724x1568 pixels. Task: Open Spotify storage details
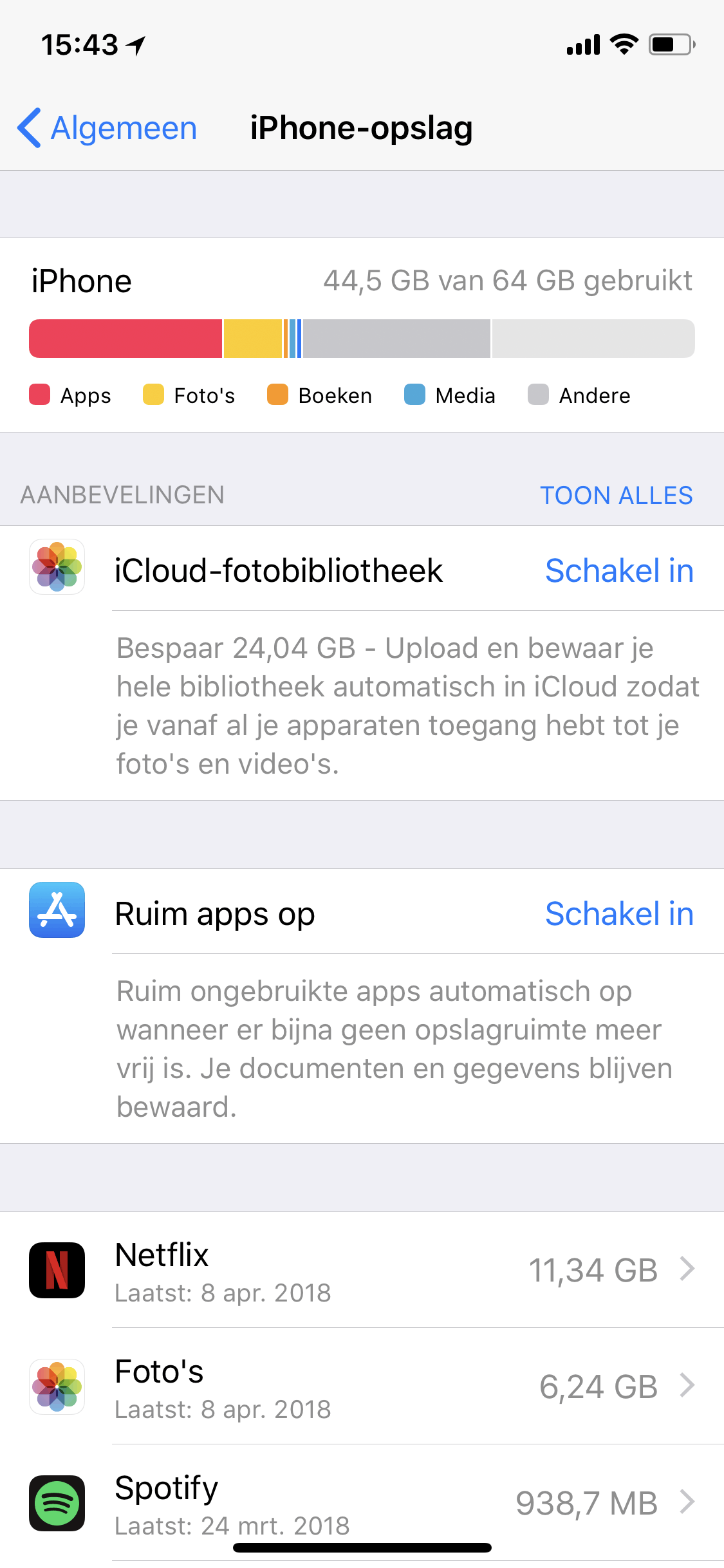click(x=386, y=1503)
